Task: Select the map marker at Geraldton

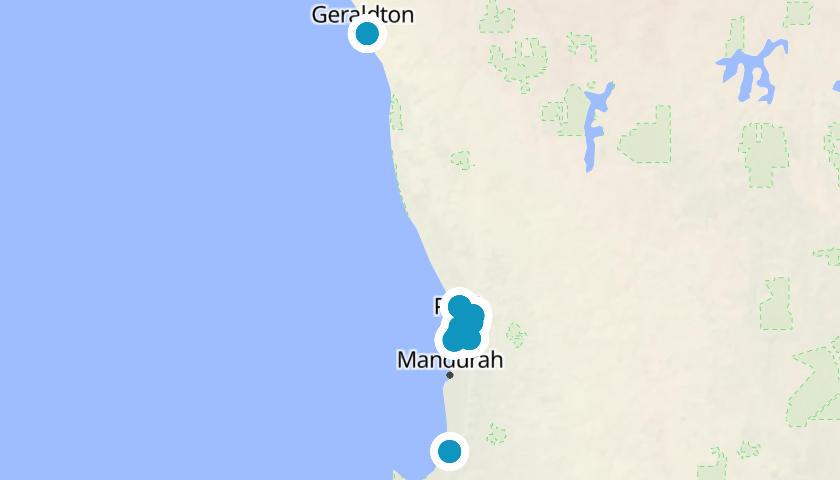Action: 367,34
